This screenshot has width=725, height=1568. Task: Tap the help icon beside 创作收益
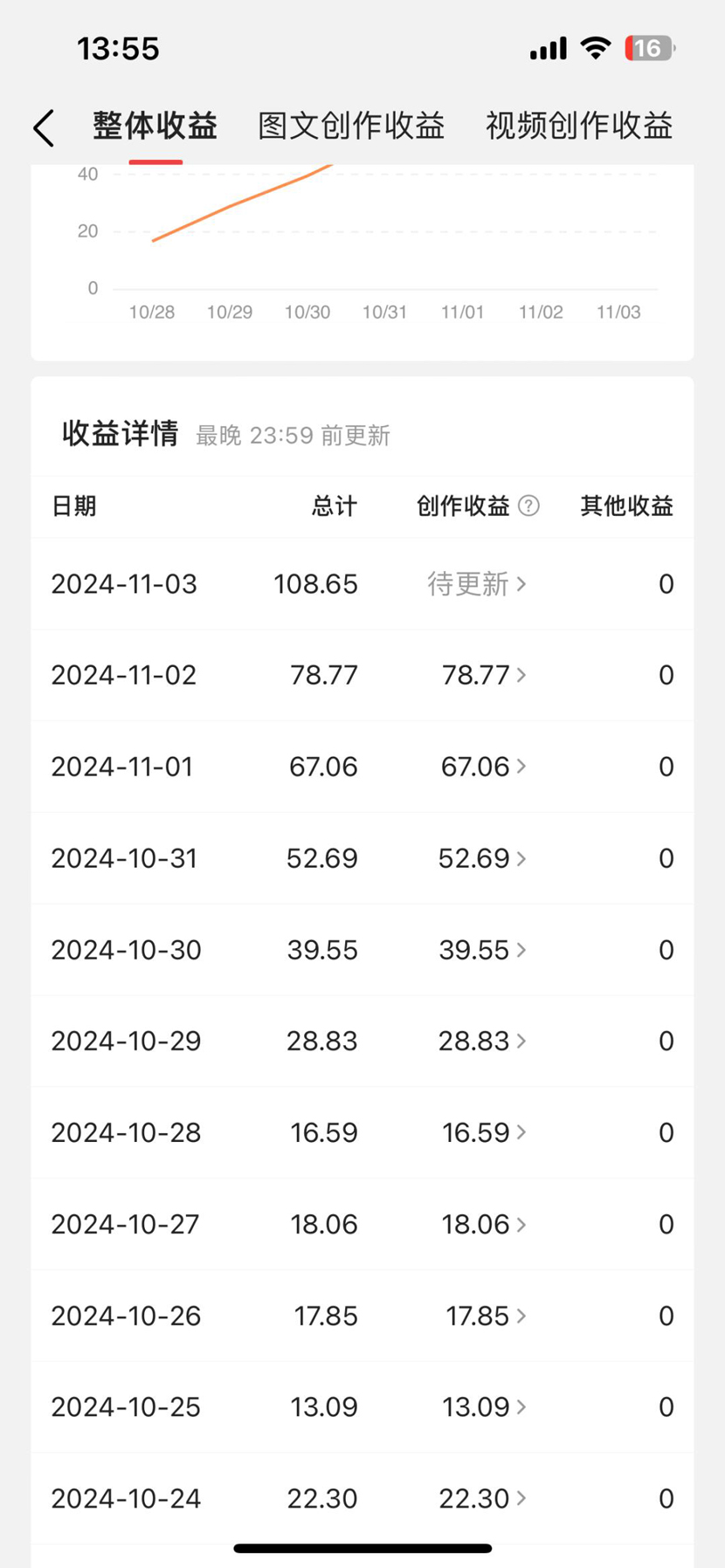click(x=528, y=505)
